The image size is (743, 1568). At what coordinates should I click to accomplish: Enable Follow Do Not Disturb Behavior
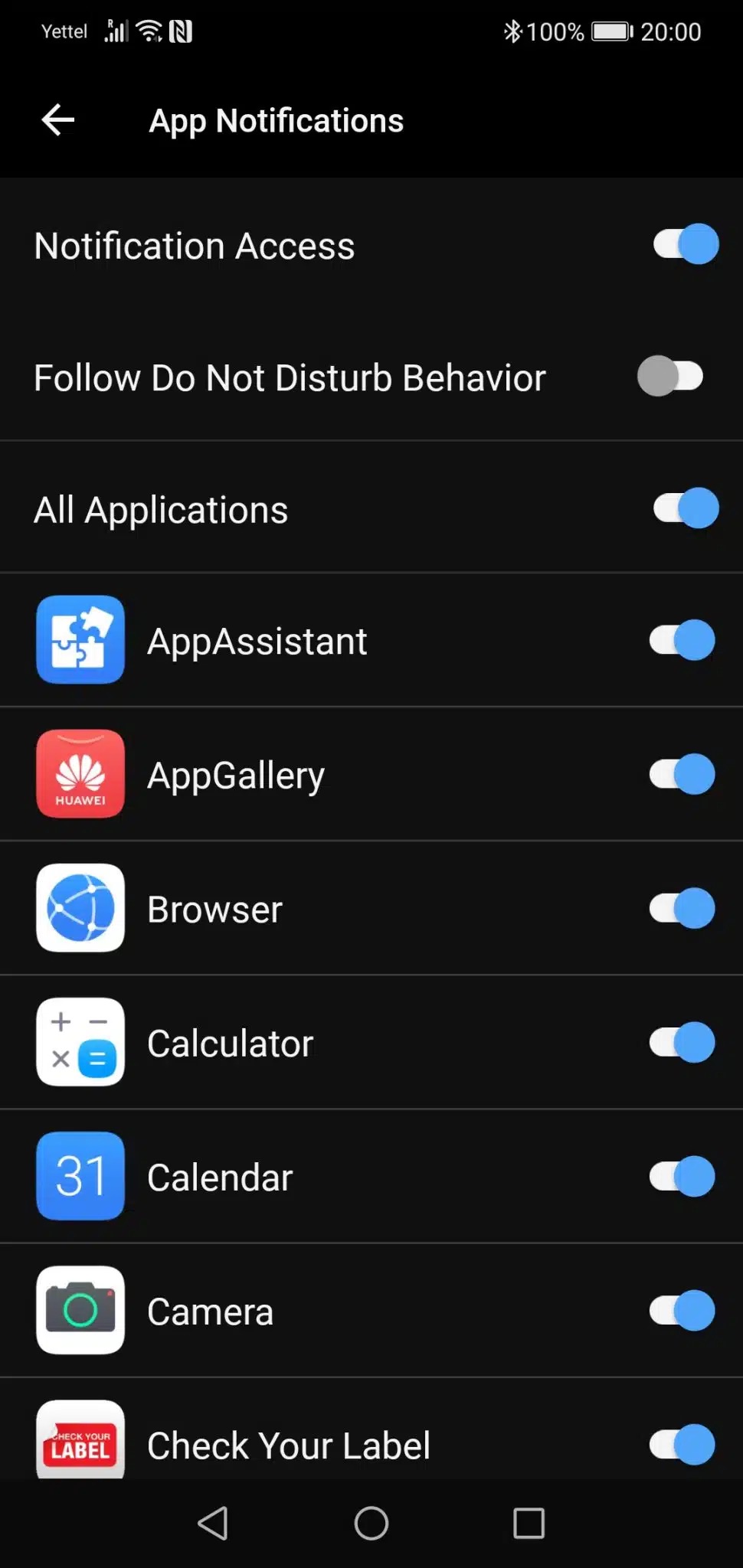click(670, 377)
